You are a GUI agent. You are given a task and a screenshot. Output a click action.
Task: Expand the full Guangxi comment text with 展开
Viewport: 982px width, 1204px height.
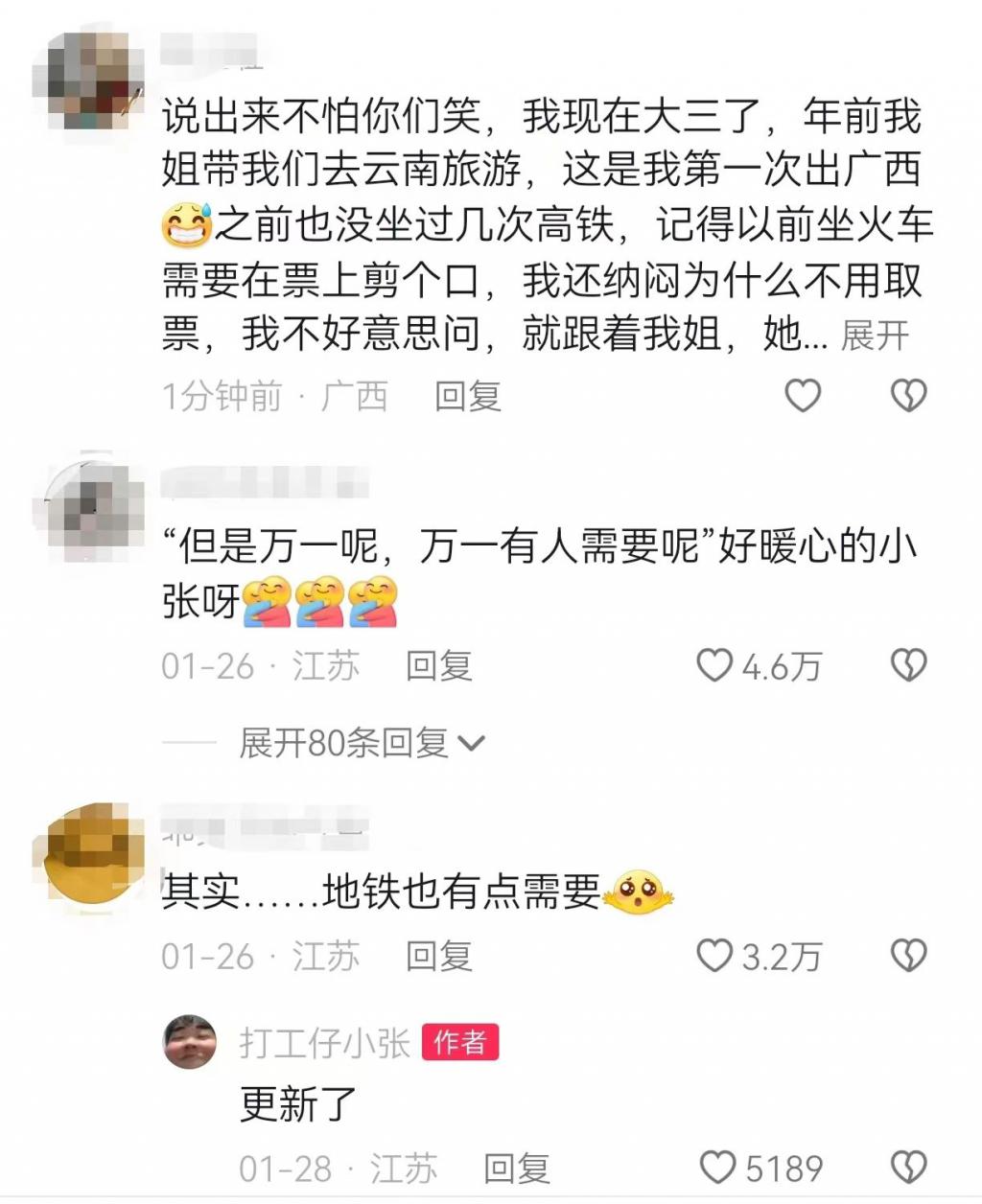[875, 336]
